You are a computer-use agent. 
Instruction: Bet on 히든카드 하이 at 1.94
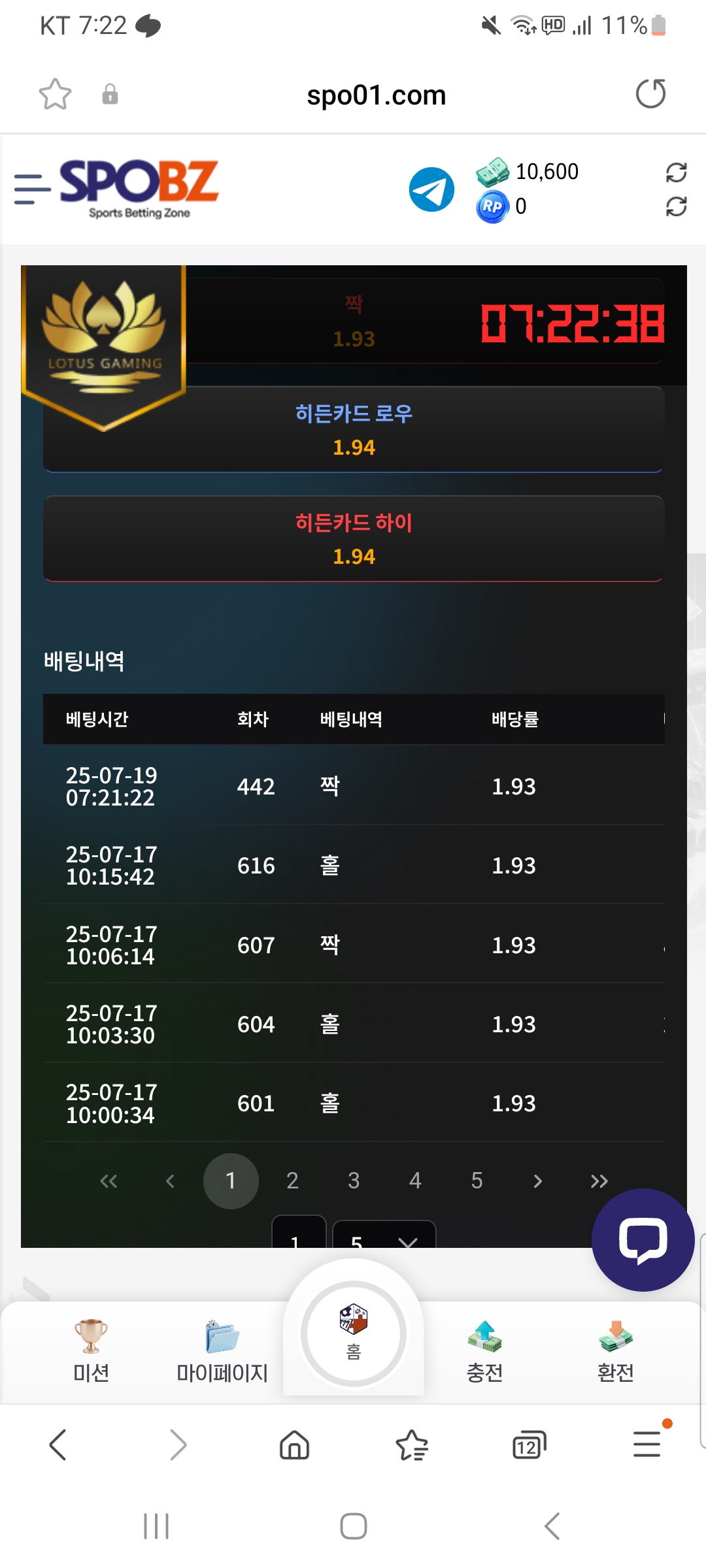click(x=353, y=539)
